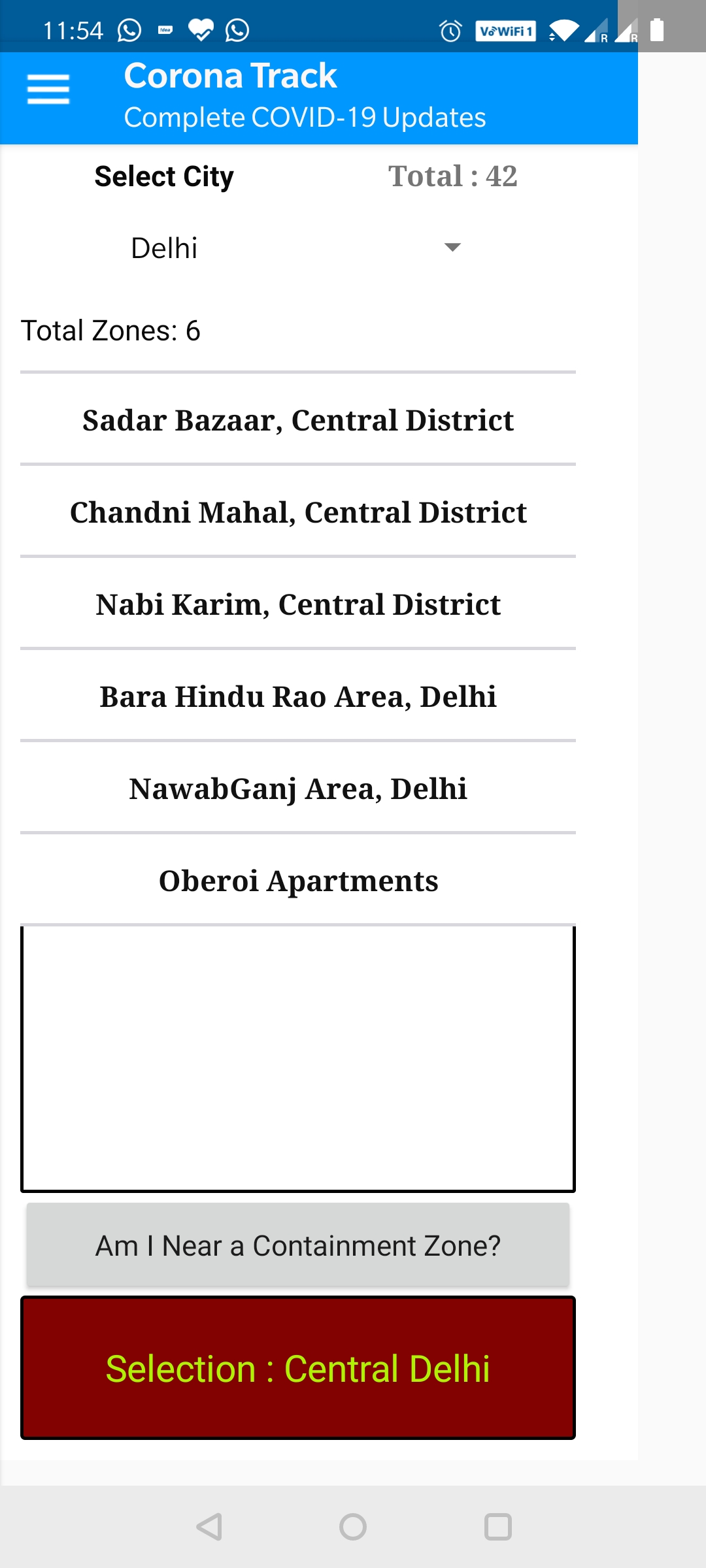Select Sadar Bazaar, Central District zone

pyautogui.click(x=298, y=420)
